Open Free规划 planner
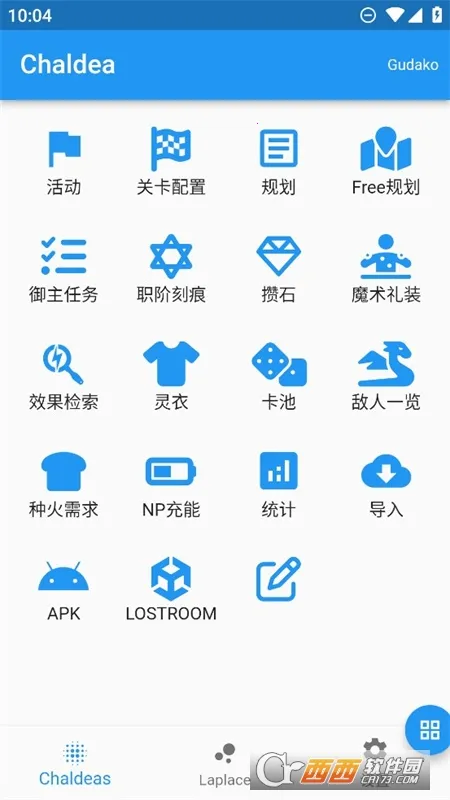 tap(386, 163)
